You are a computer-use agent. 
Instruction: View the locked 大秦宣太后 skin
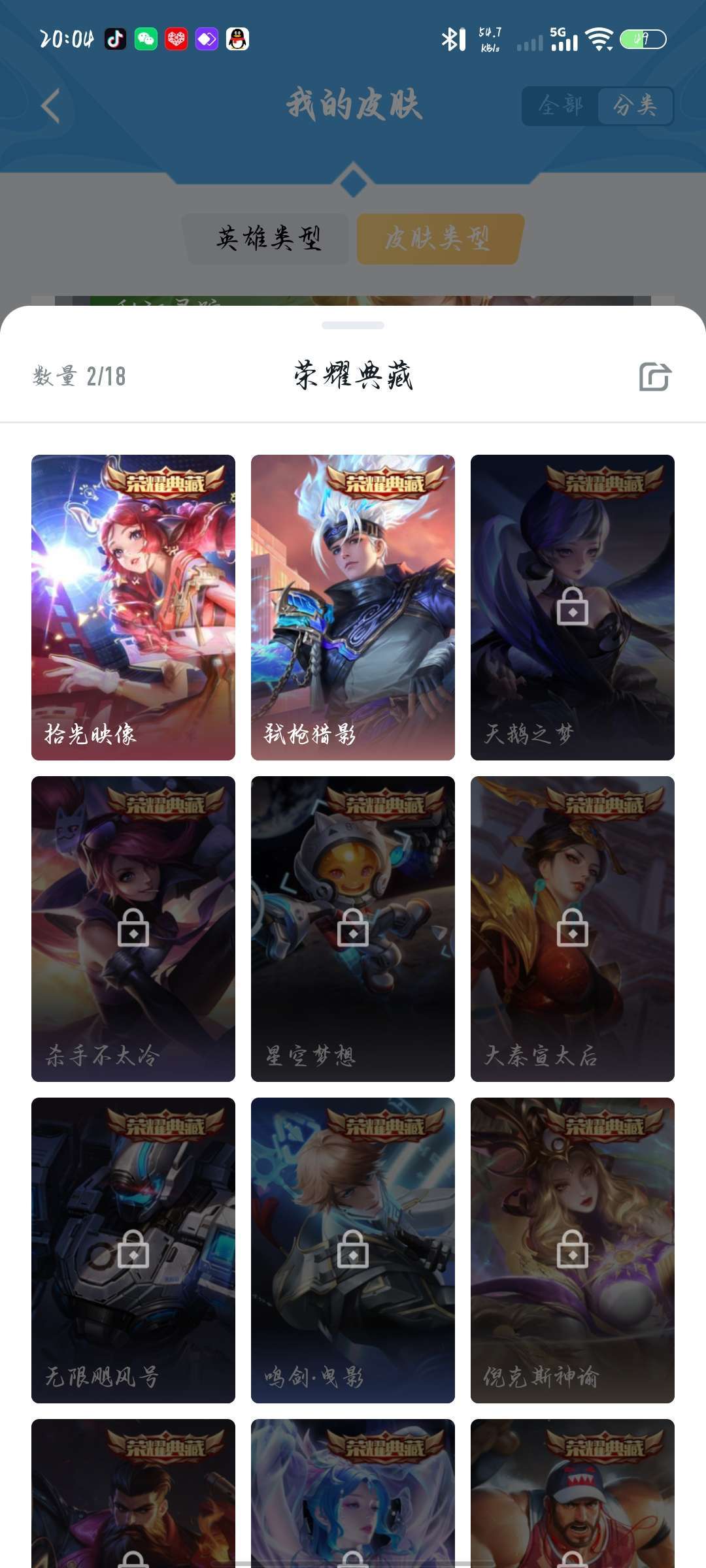tap(573, 929)
